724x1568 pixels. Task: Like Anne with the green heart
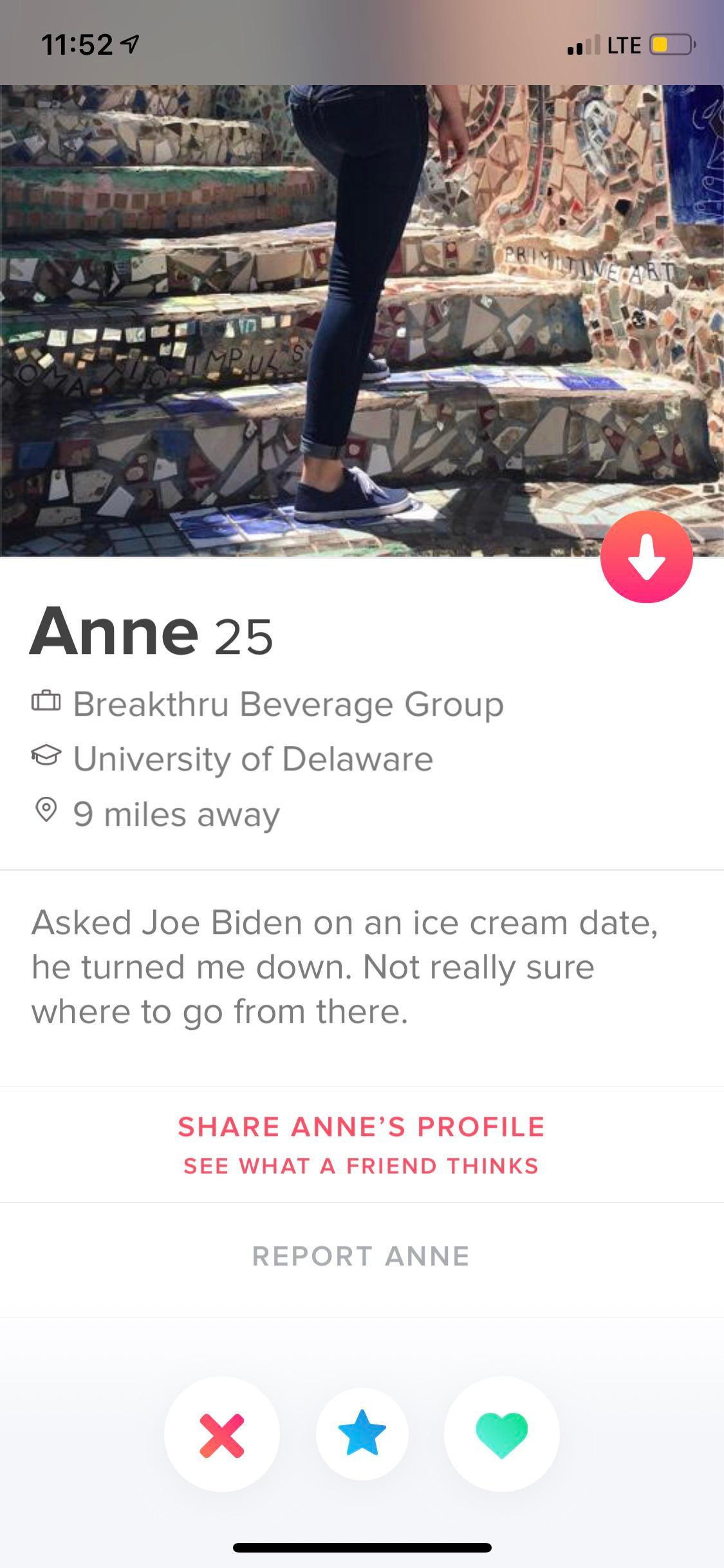(x=501, y=1434)
